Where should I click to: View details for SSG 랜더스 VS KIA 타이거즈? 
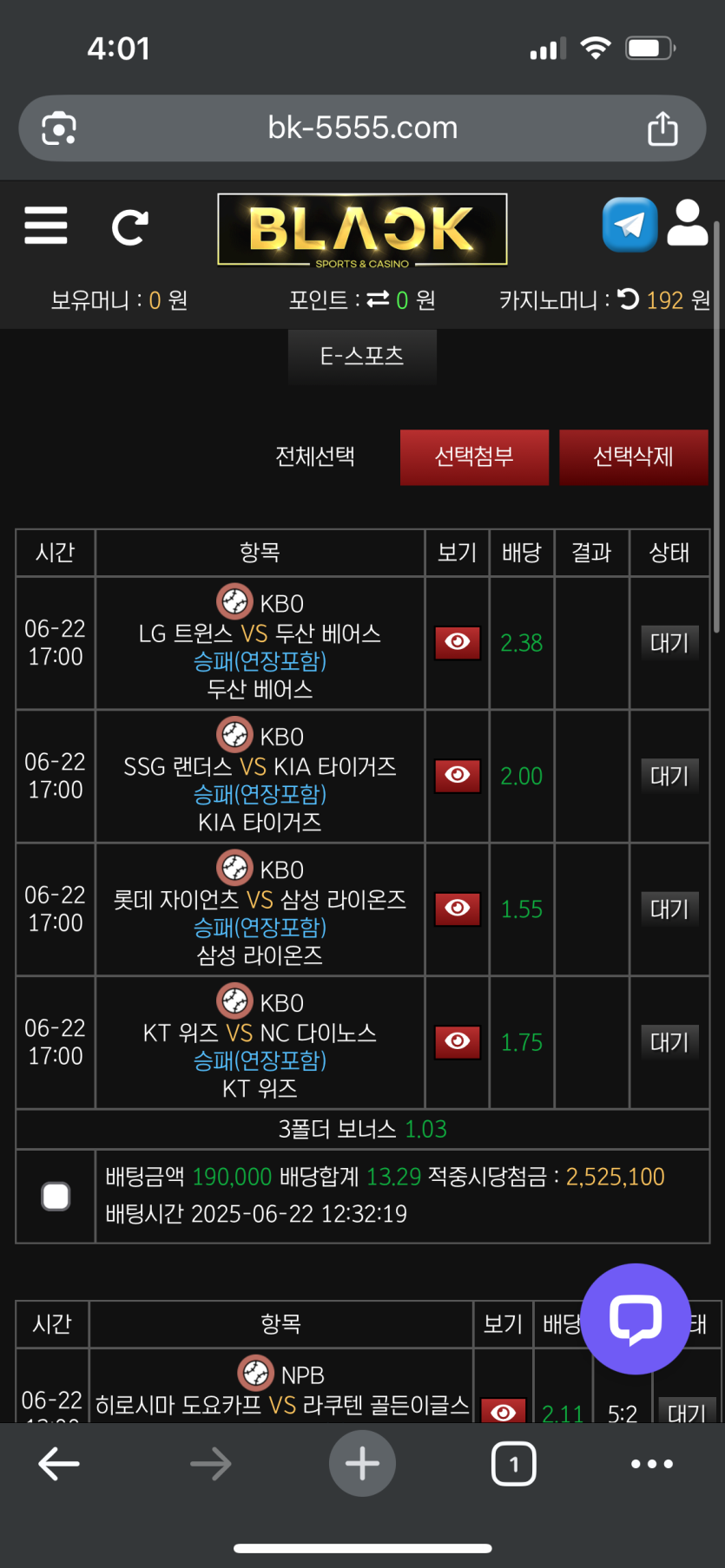pyautogui.click(x=458, y=776)
